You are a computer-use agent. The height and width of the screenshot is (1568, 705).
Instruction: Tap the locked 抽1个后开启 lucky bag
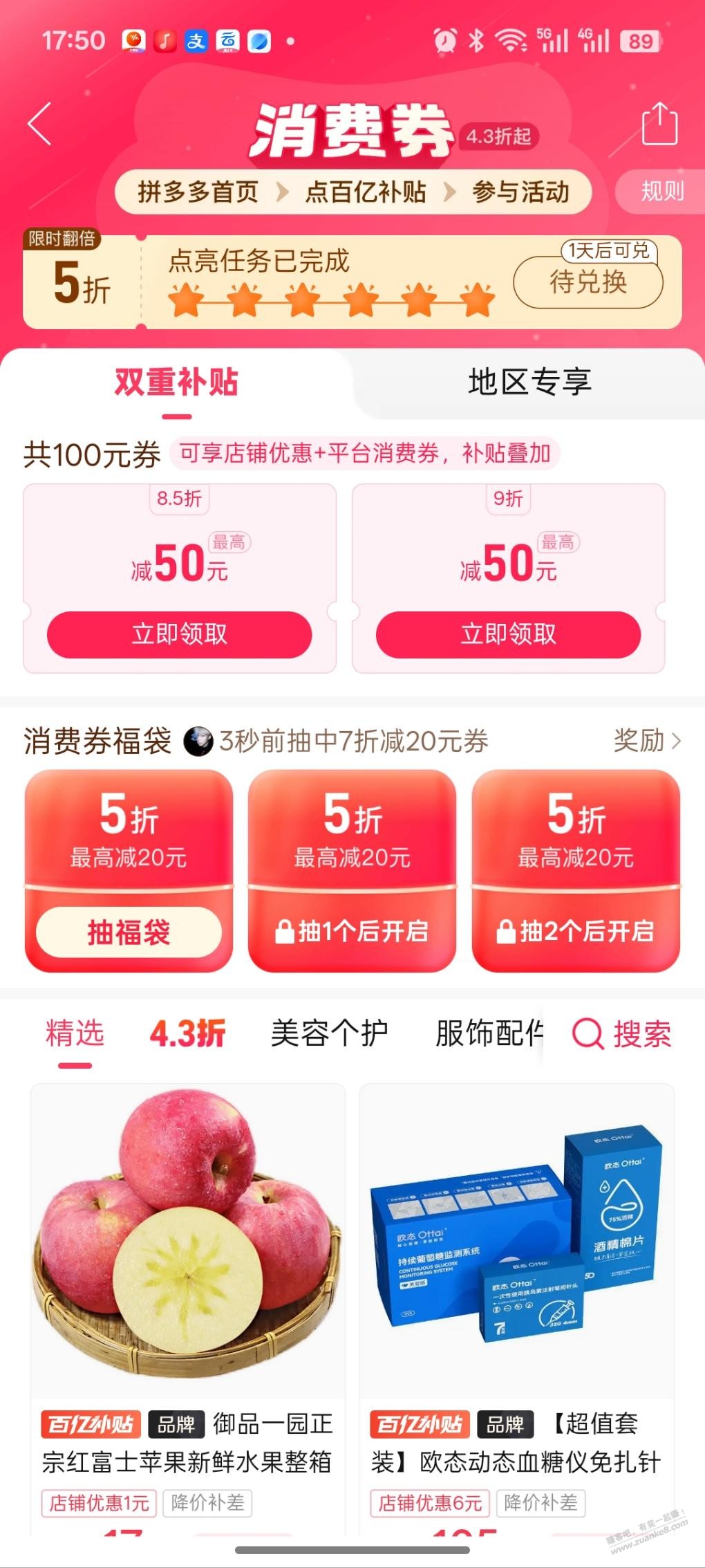coord(352,932)
